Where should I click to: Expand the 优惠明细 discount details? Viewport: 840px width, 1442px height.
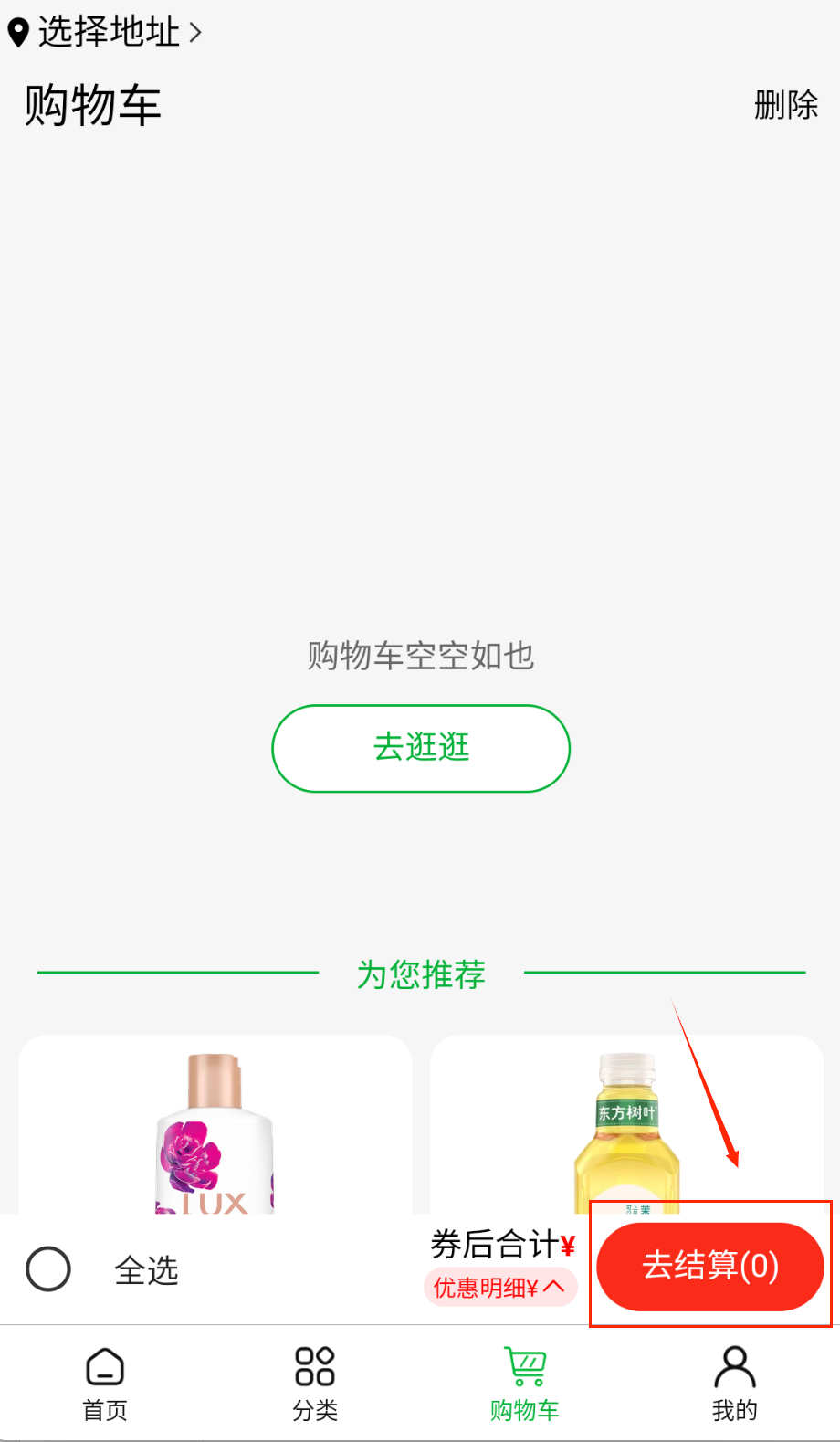coord(499,1288)
